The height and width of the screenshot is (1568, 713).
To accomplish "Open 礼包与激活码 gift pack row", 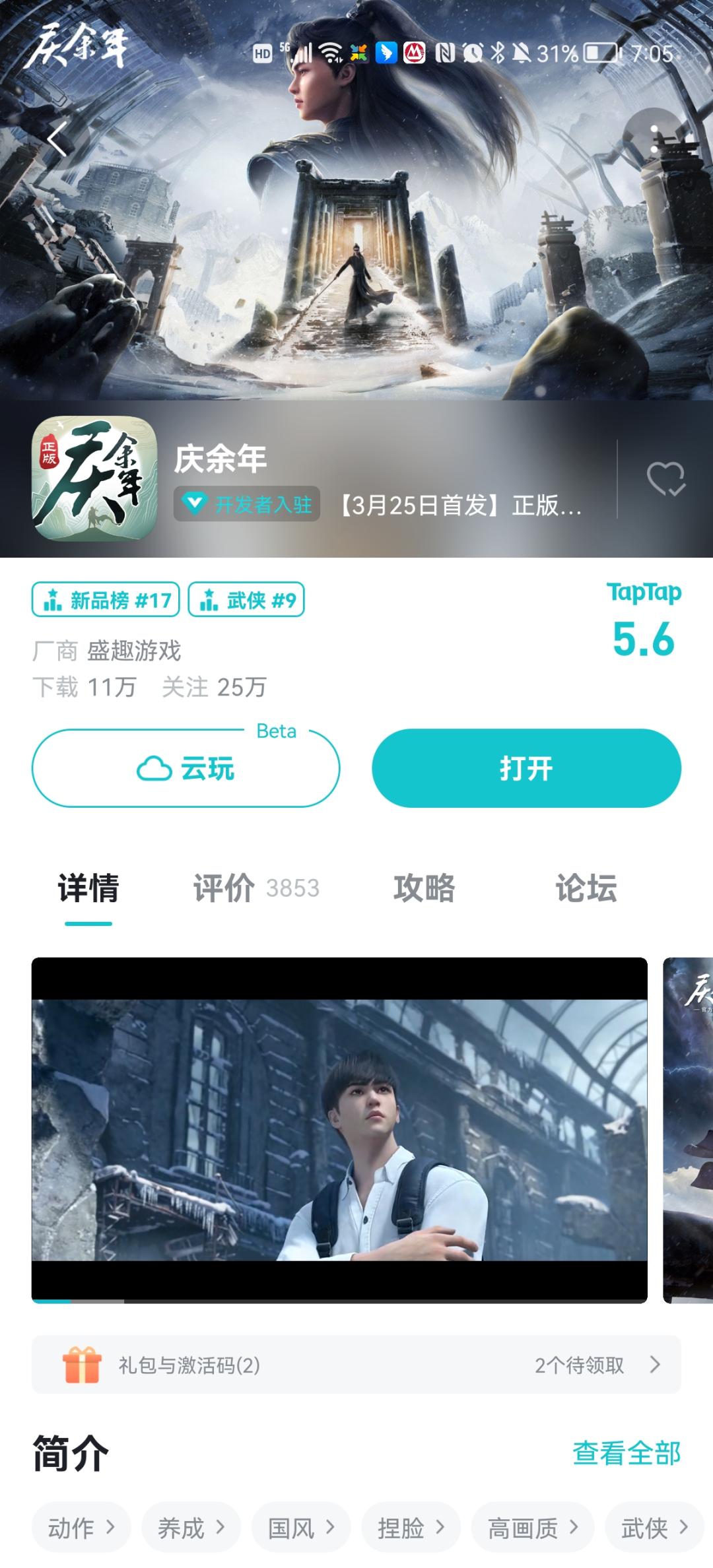I will pos(356,1365).
